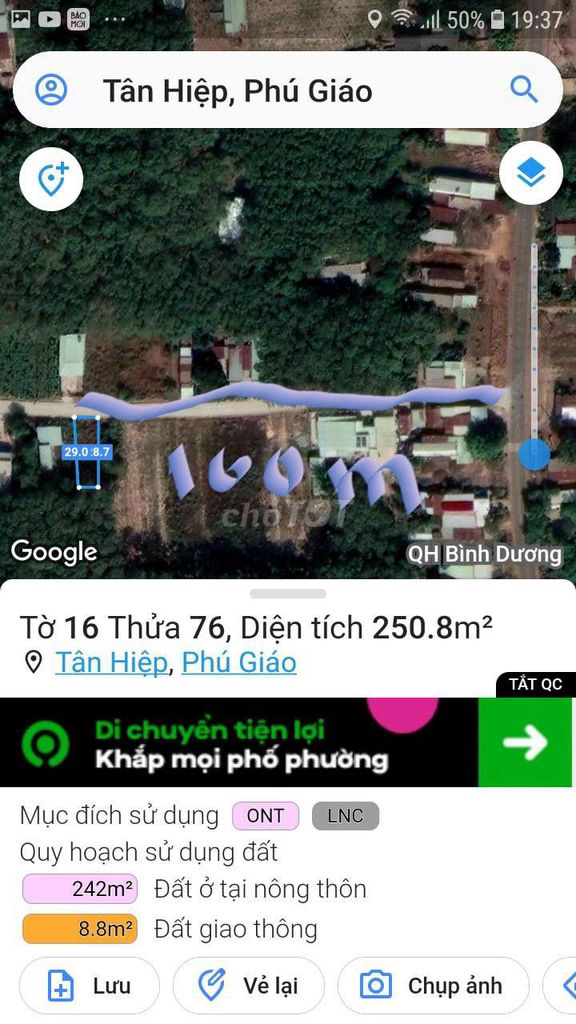576x1024 pixels.
Task: Take a snapshot with Chụp ảnh
Action: (x=433, y=985)
